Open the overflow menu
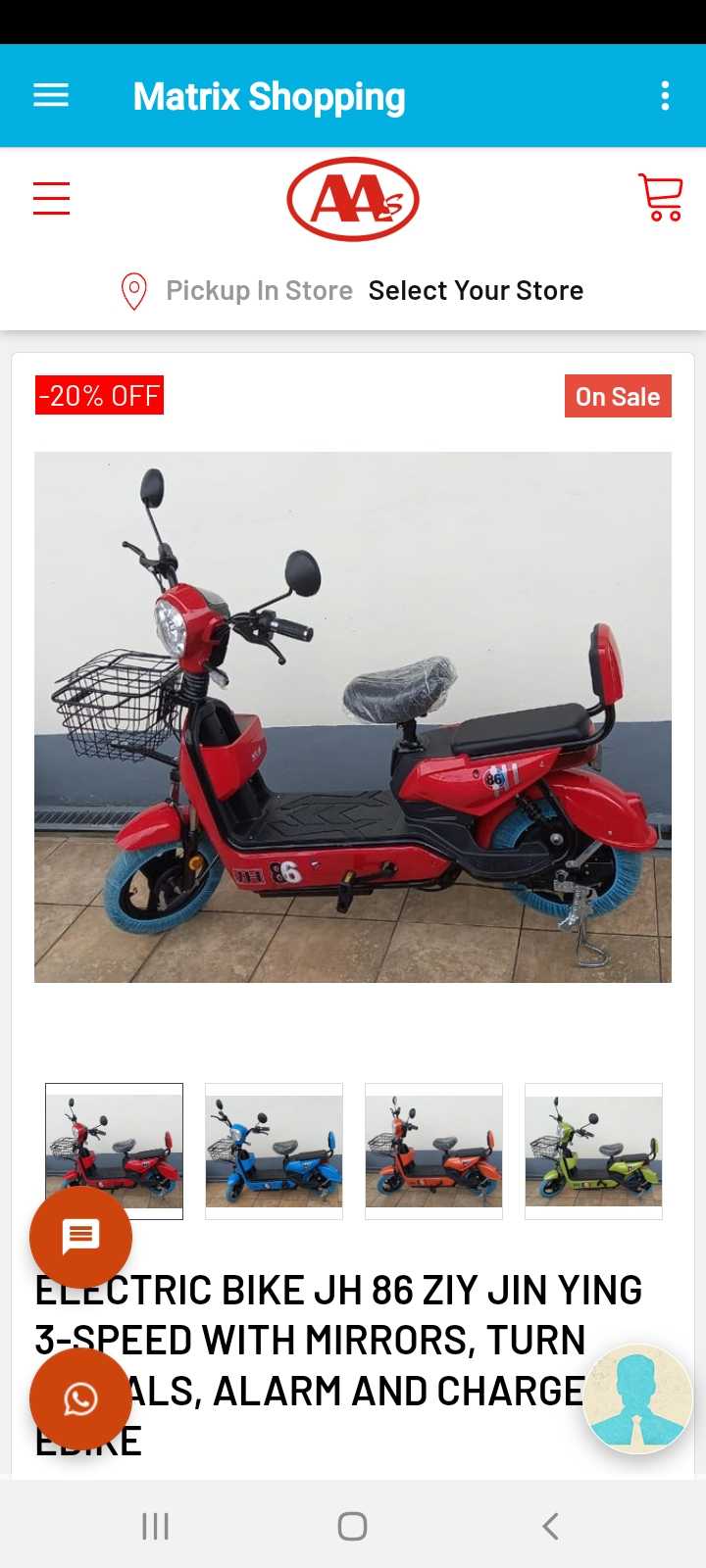706x1568 pixels. (x=665, y=96)
